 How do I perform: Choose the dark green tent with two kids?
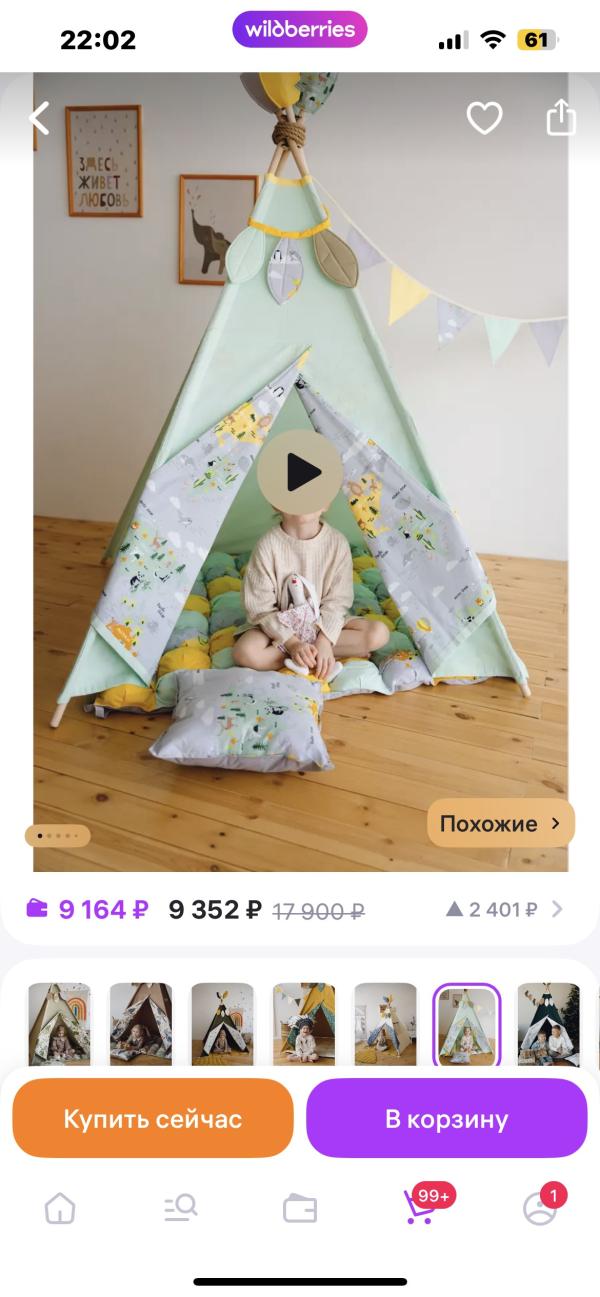click(548, 1024)
